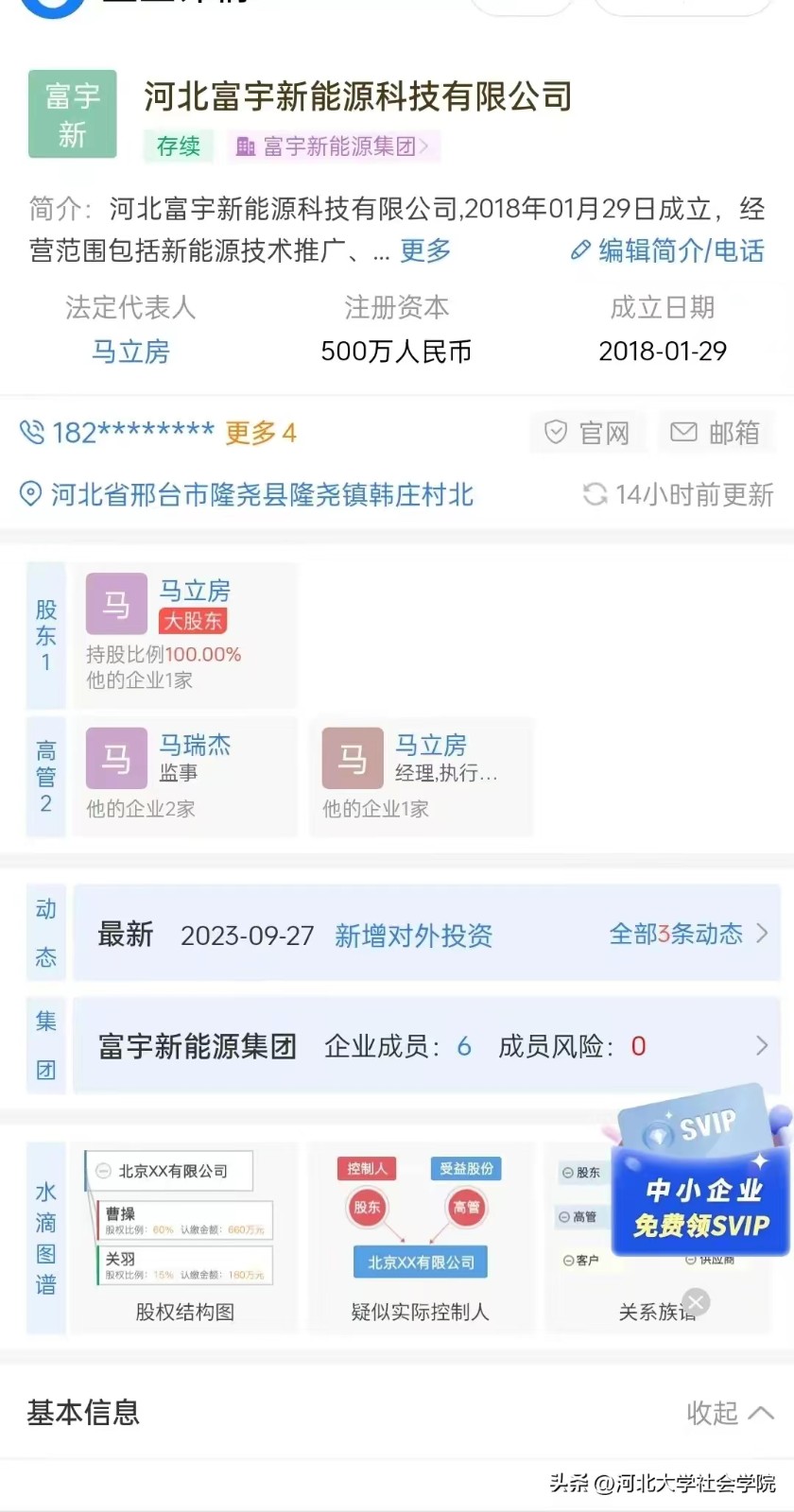Screen dimensions: 794x1512
Task: Collapse 基本信息 with 收起
Action: tap(730, 1413)
